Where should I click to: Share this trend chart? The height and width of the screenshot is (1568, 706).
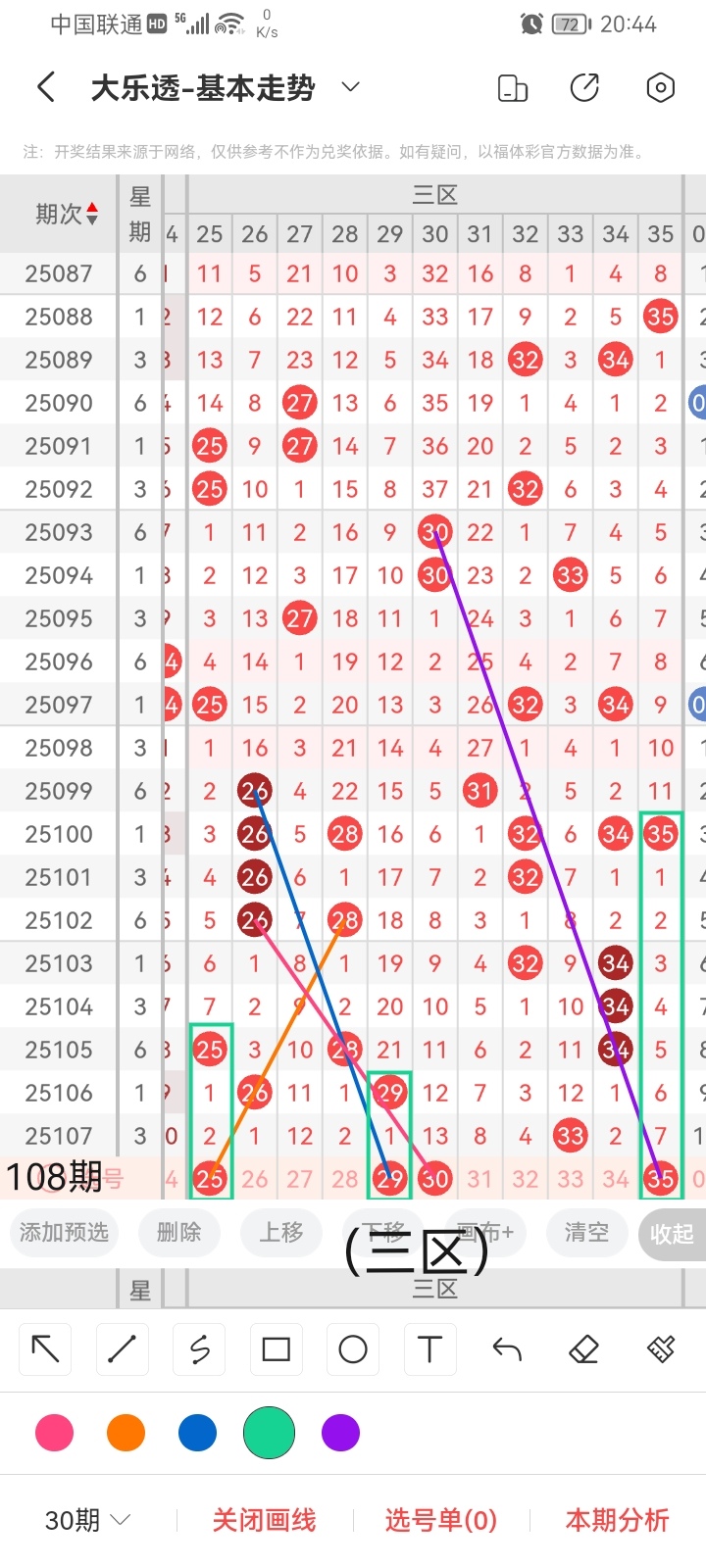click(x=584, y=88)
